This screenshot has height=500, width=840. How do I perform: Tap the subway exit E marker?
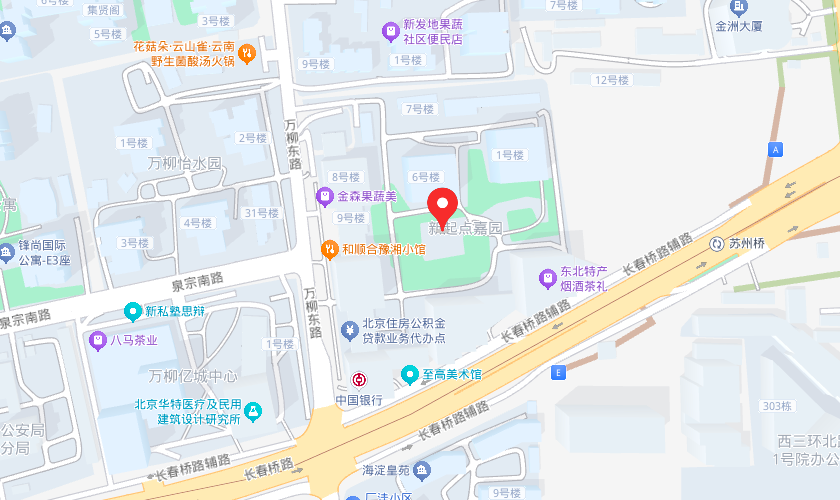pos(558,372)
